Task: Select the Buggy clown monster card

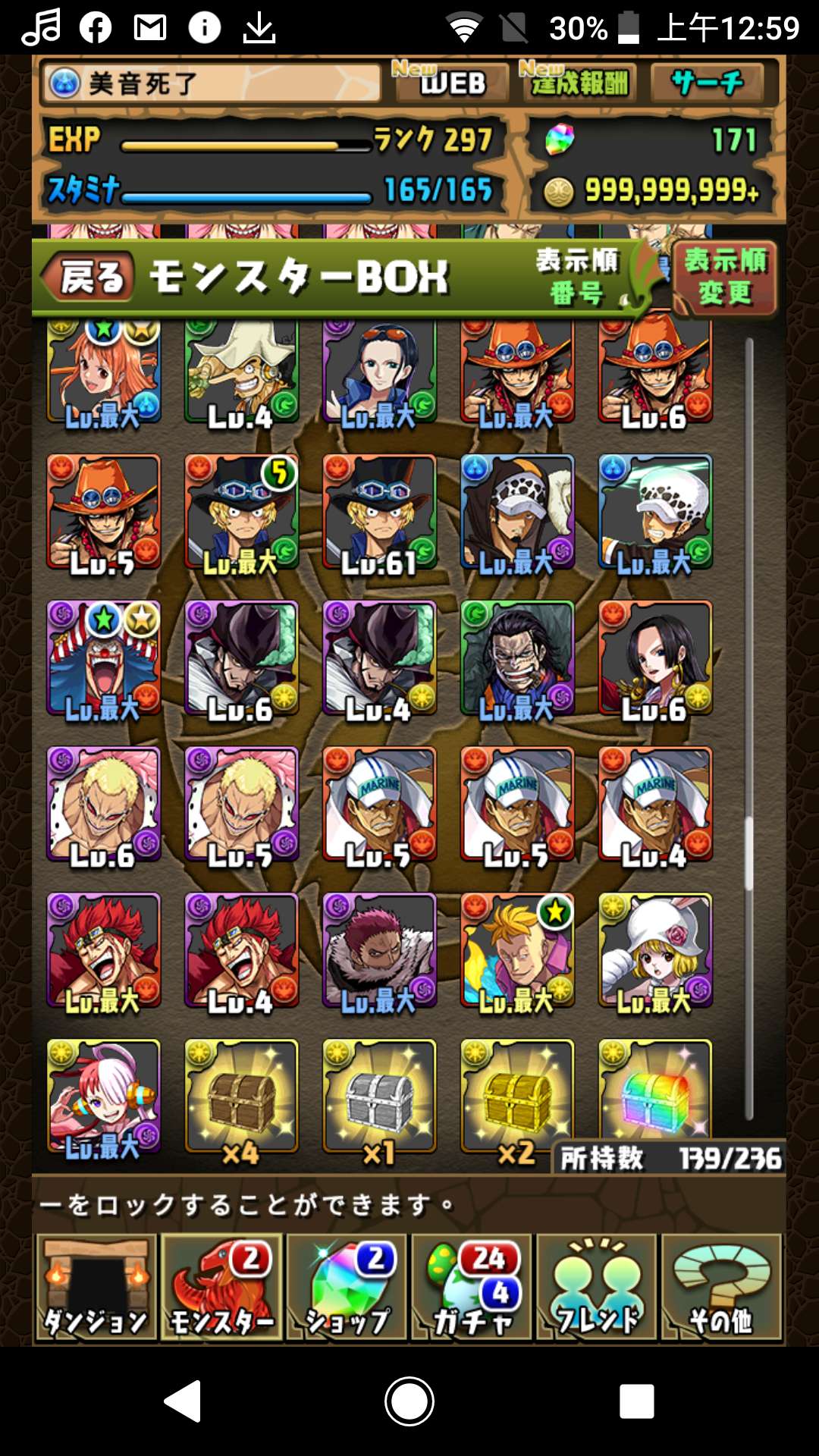Action: [103, 658]
